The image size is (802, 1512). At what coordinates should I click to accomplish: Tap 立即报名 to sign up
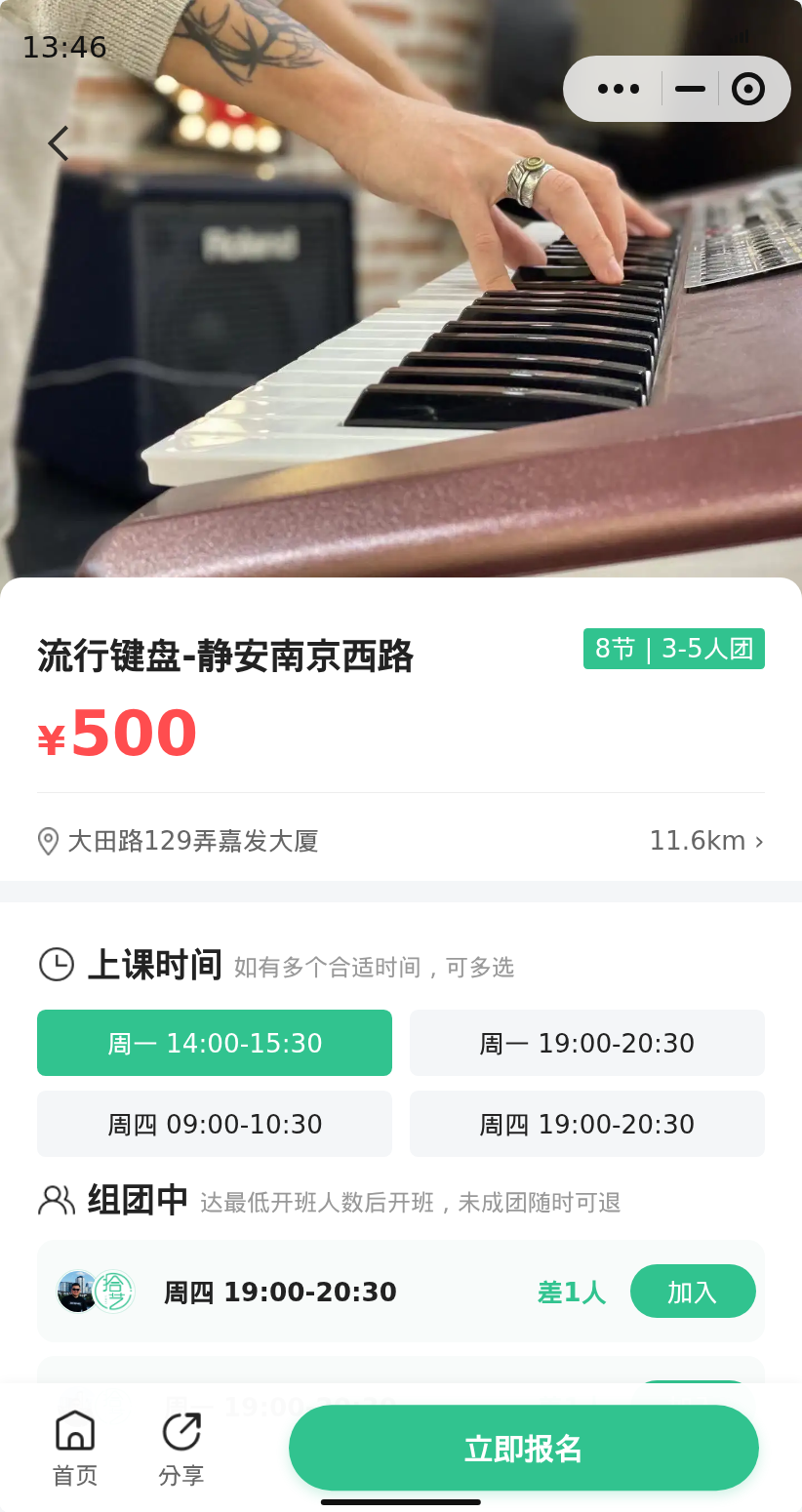(524, 1448)
